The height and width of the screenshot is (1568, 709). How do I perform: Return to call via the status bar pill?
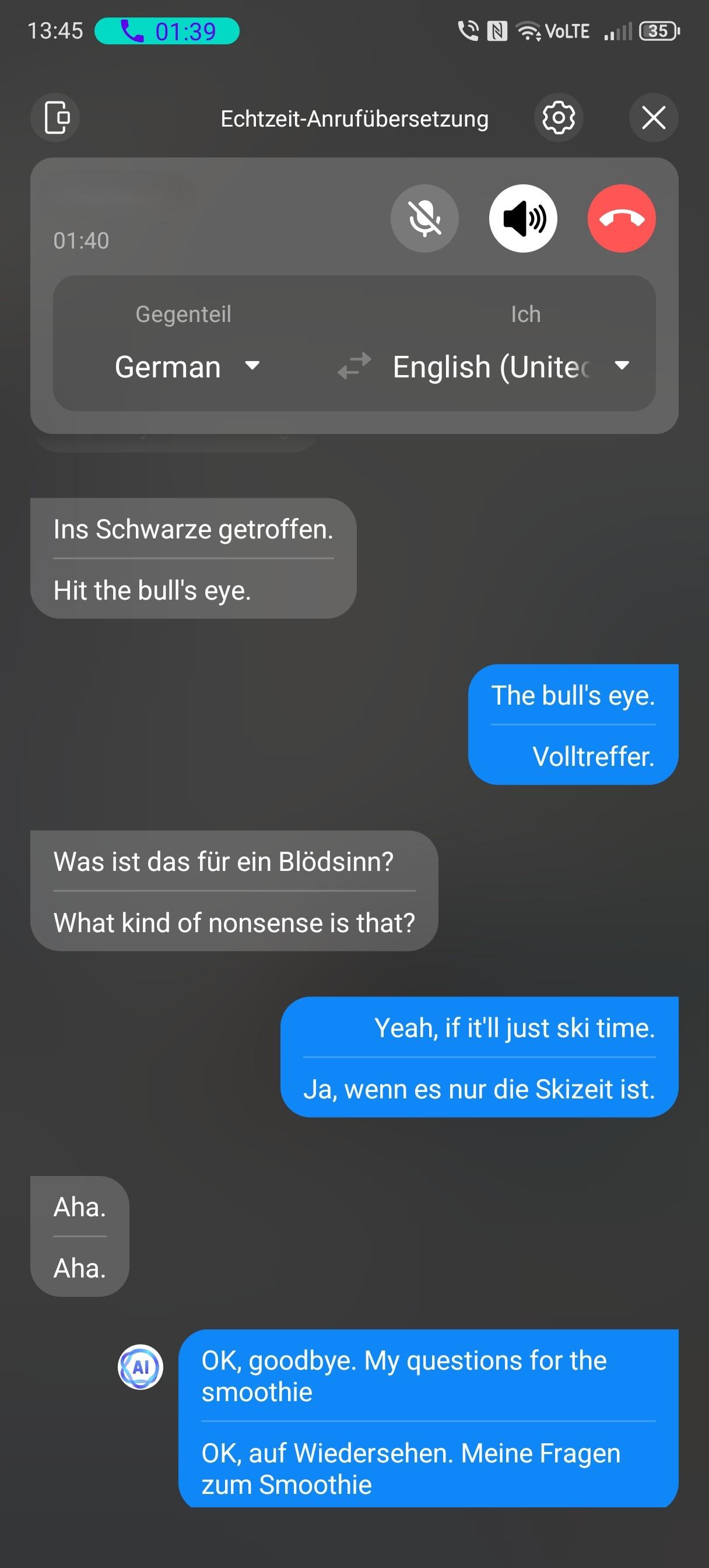167,31
